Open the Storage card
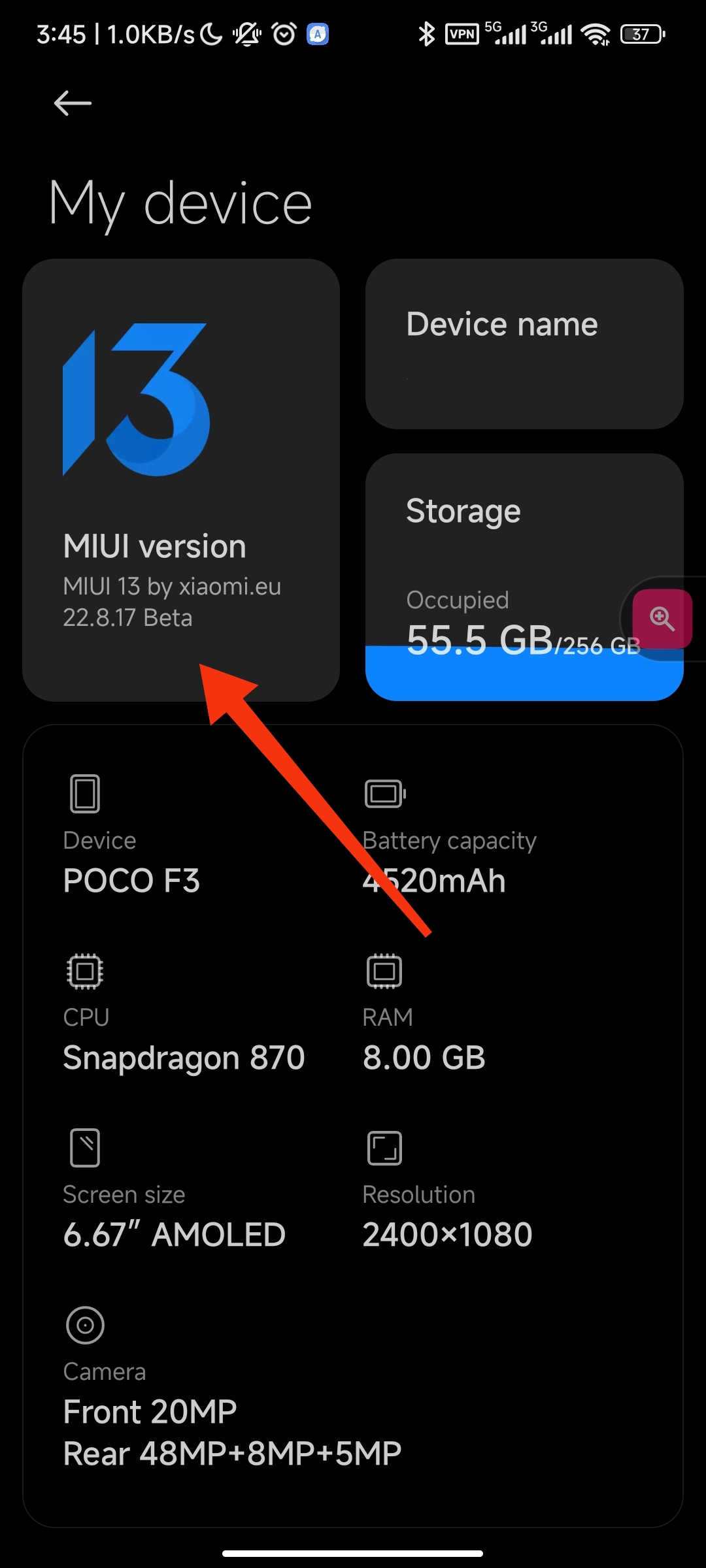 pyautogui.click(x=524, y=578)
